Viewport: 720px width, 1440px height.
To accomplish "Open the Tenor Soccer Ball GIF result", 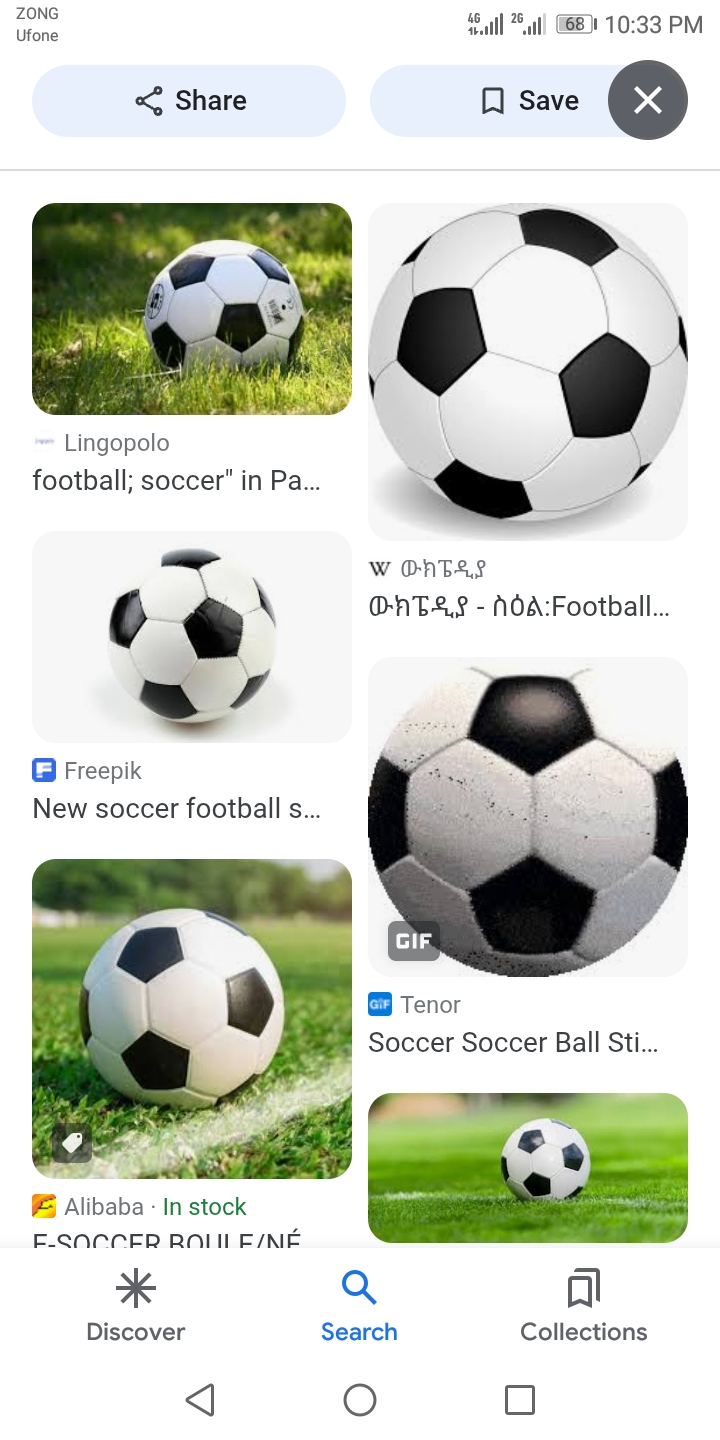I will pos(528,817).
